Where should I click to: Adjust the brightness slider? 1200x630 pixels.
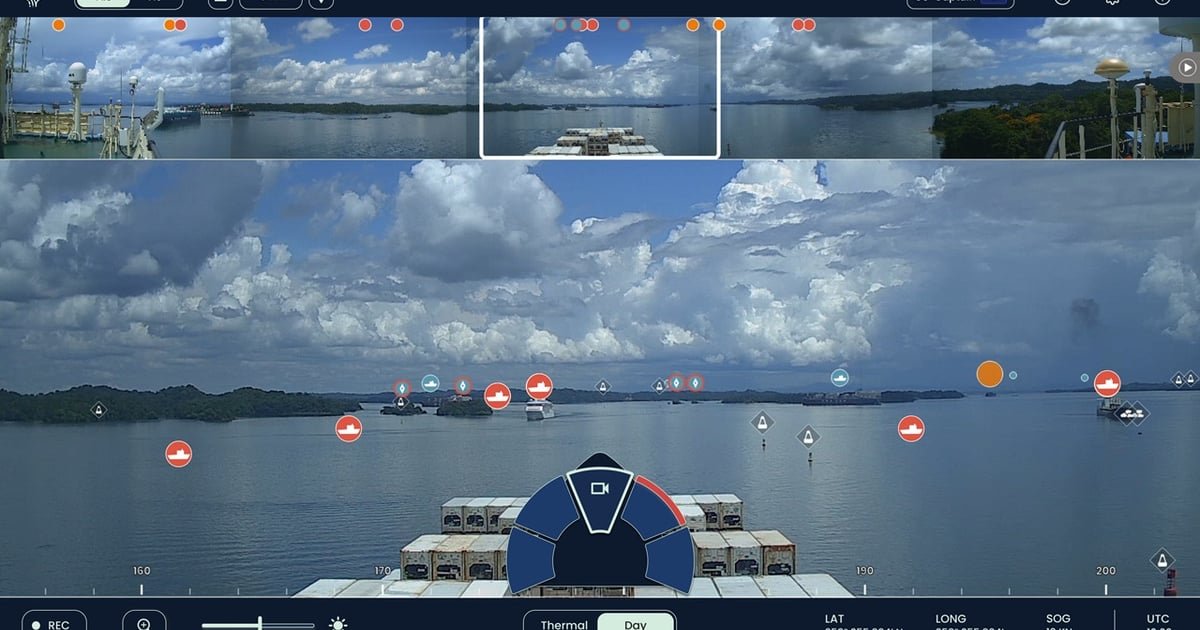[259, 625]
